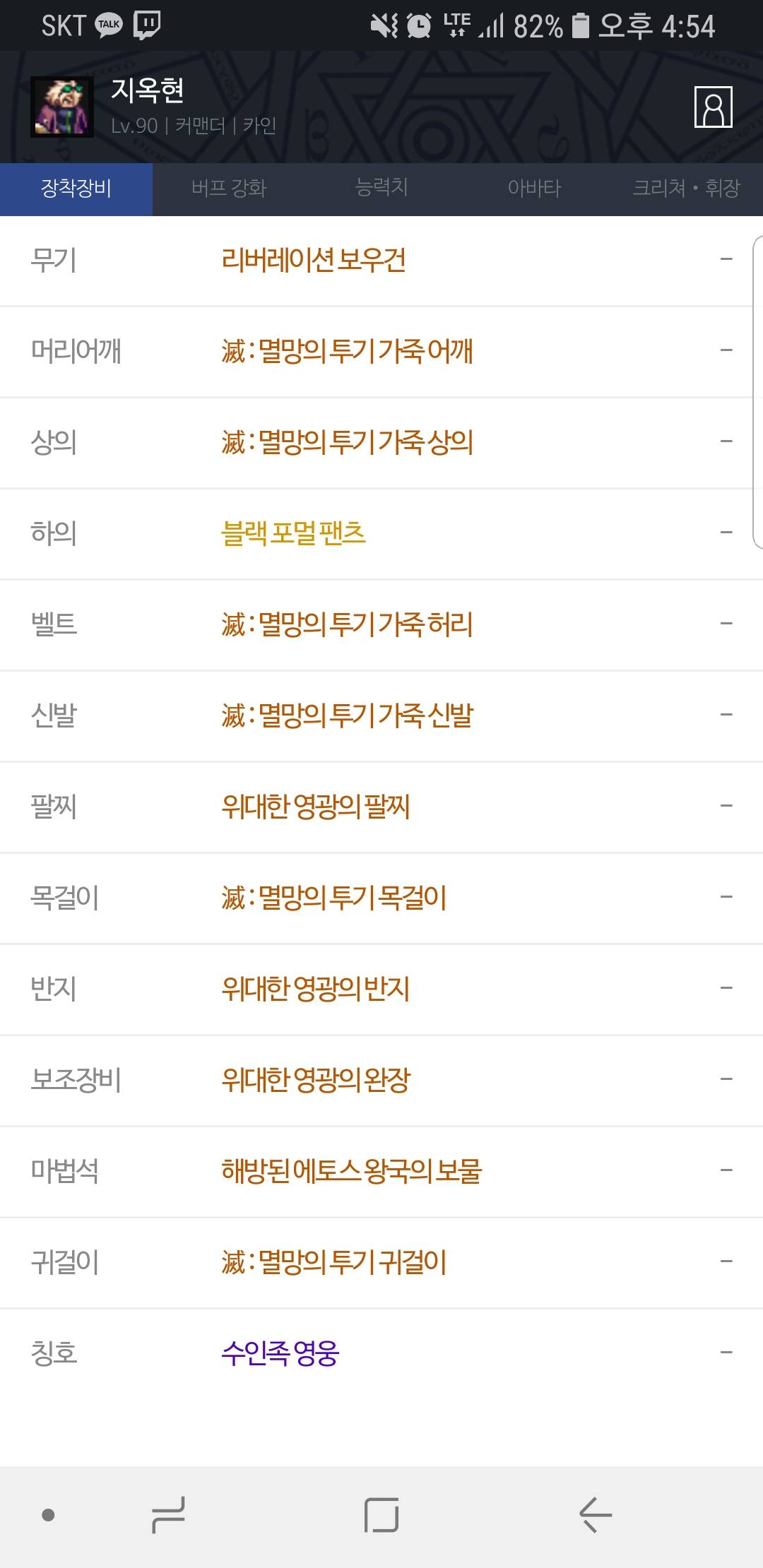Open the 아바타 tab
763x1568 pixels.
pos(534,189)
